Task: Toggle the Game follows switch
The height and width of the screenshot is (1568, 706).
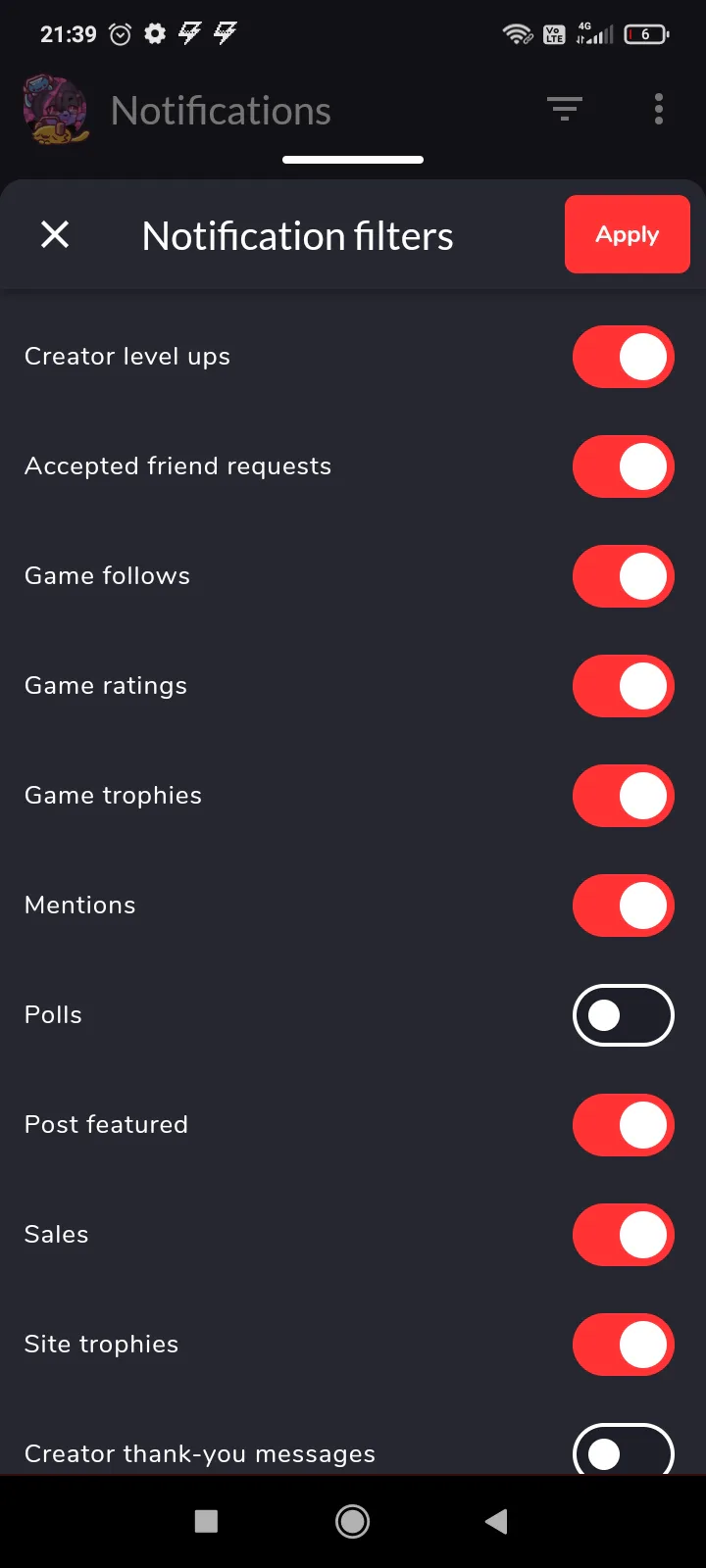Action: click(624, 576)
